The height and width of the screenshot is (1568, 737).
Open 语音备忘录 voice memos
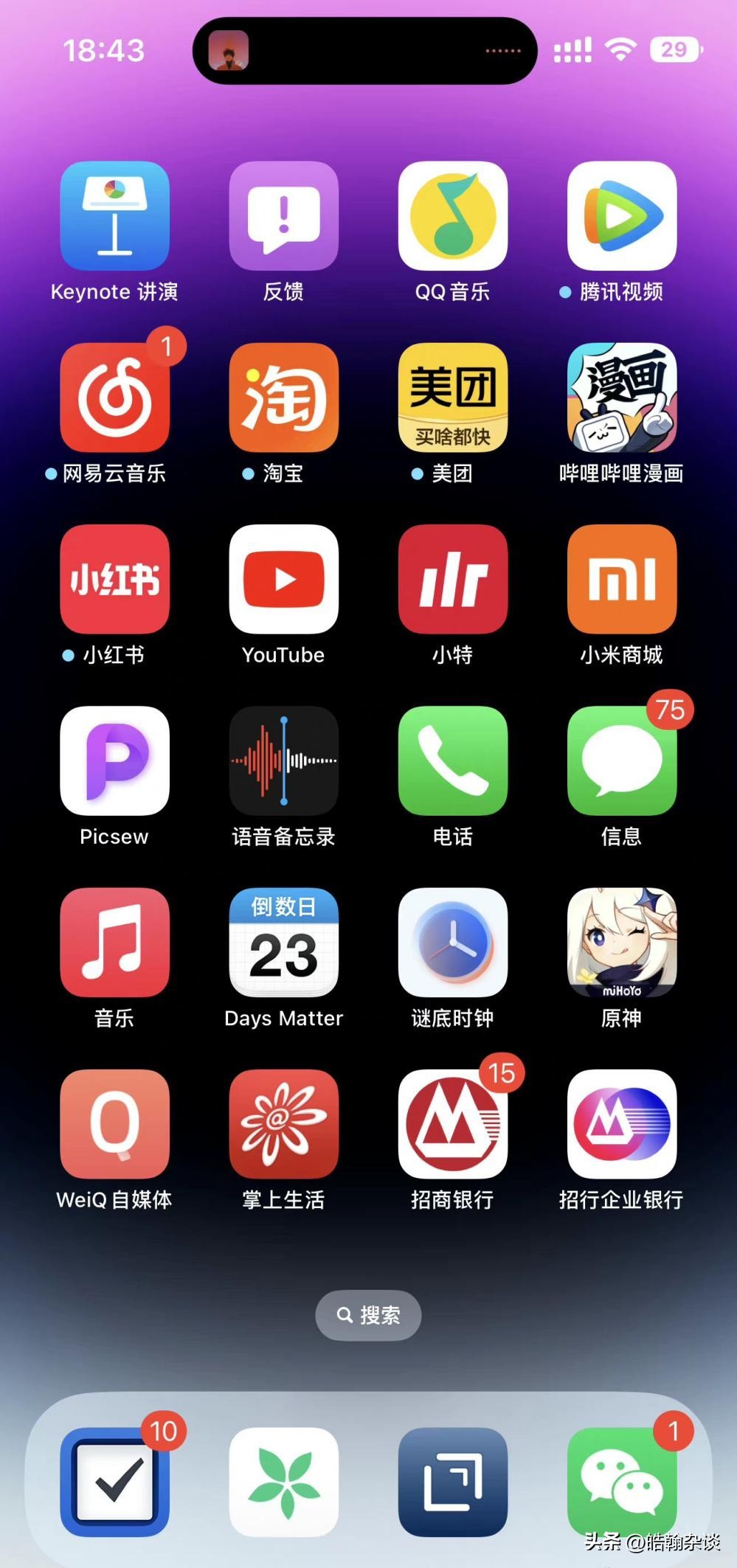pos(283,761)
